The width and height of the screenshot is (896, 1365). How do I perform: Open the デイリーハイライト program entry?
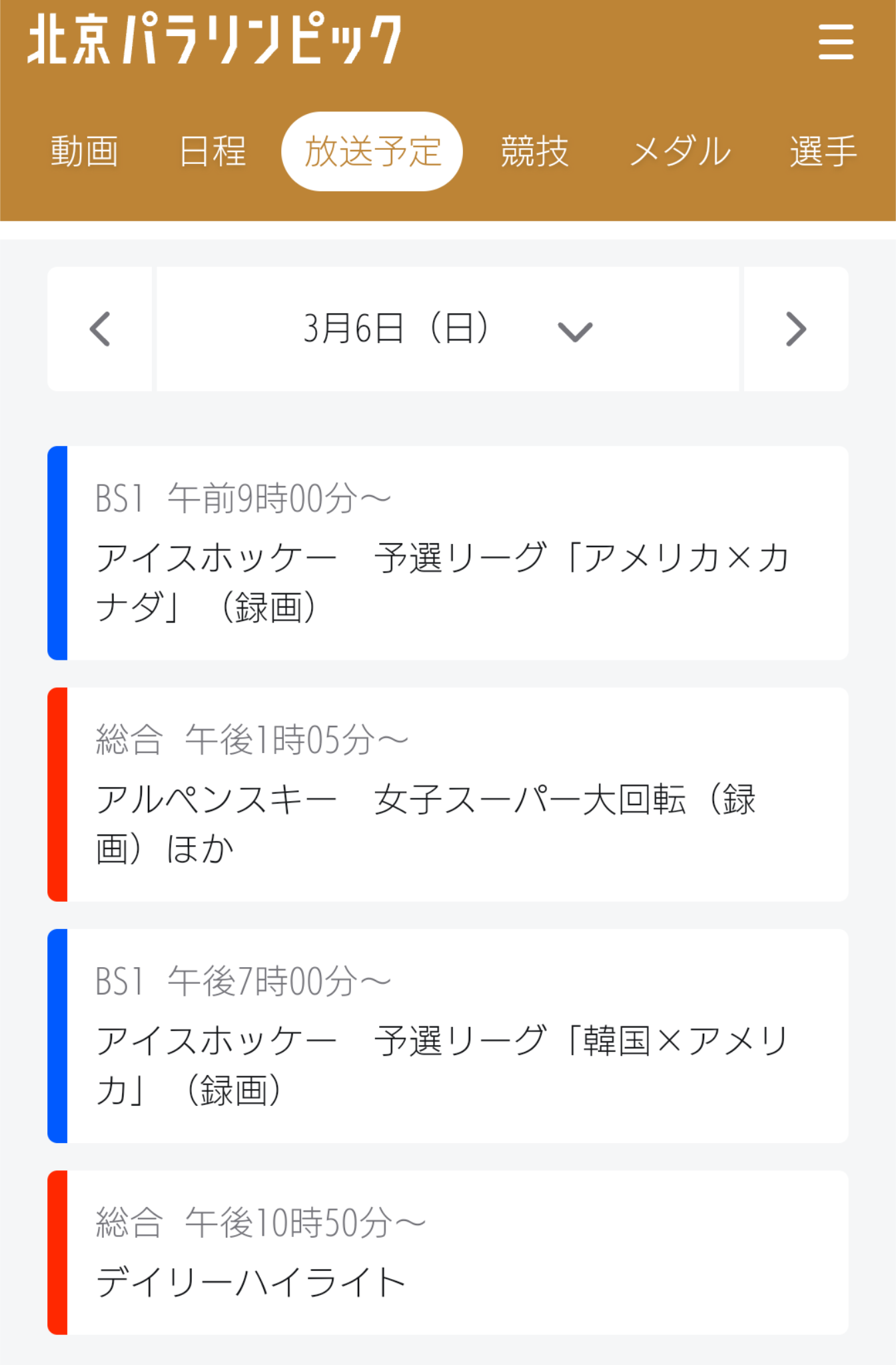(x=446, y=1260)
